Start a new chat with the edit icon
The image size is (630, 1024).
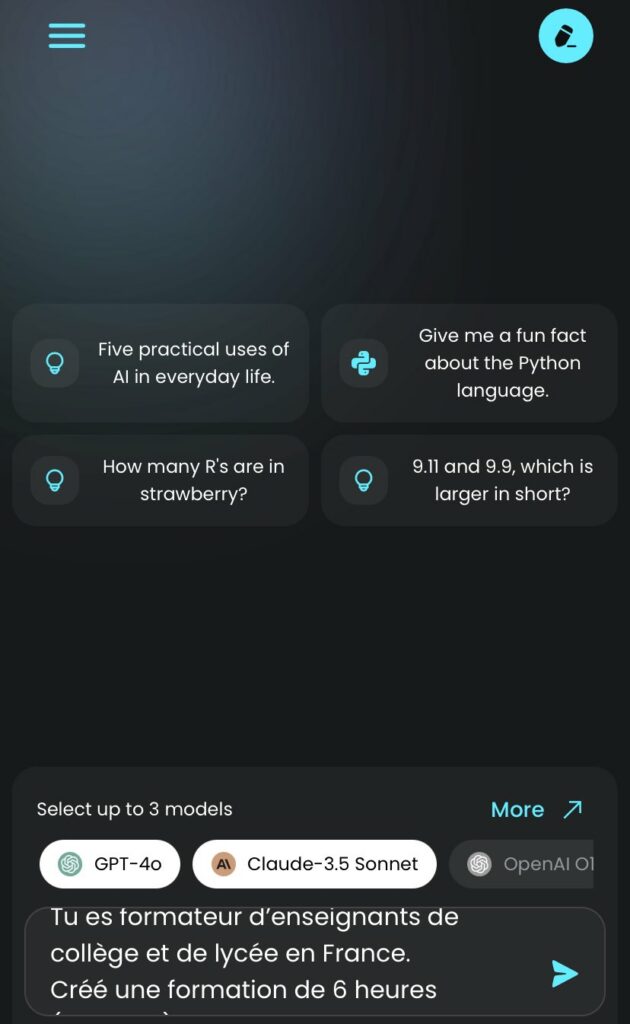coord(565,36)
